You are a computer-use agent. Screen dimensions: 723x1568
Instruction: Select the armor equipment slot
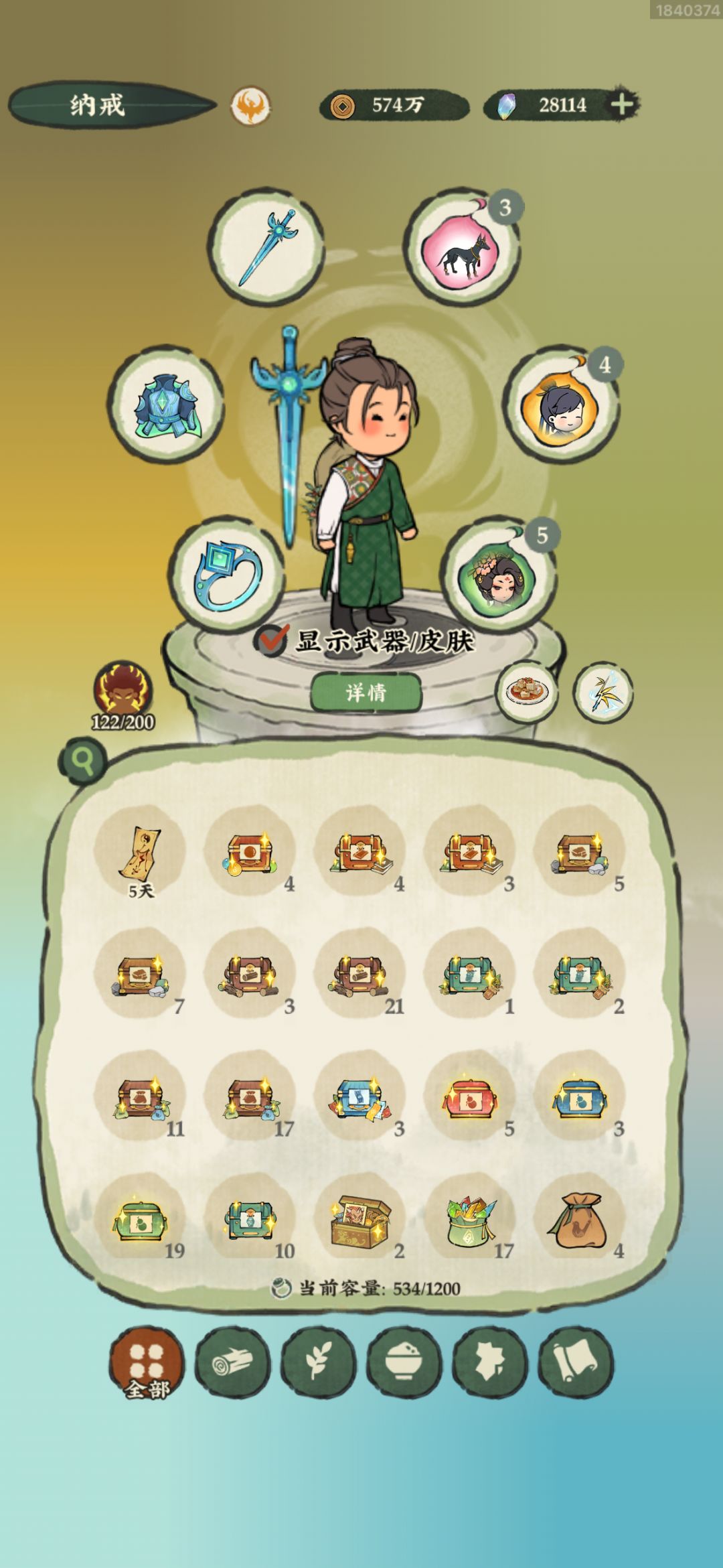click(x=166, y=405)
